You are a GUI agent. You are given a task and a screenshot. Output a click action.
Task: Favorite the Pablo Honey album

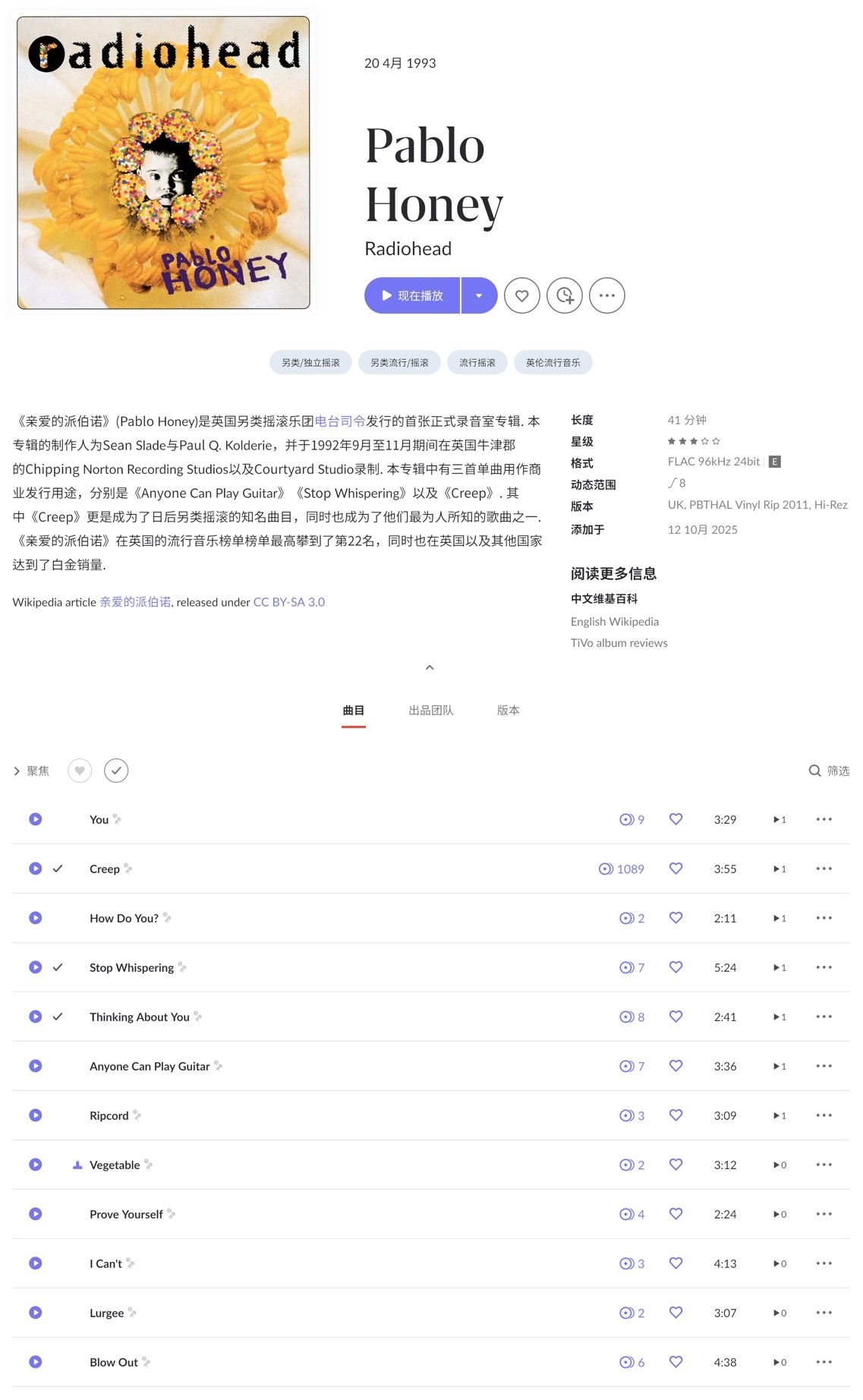click(x=522, y=295)
